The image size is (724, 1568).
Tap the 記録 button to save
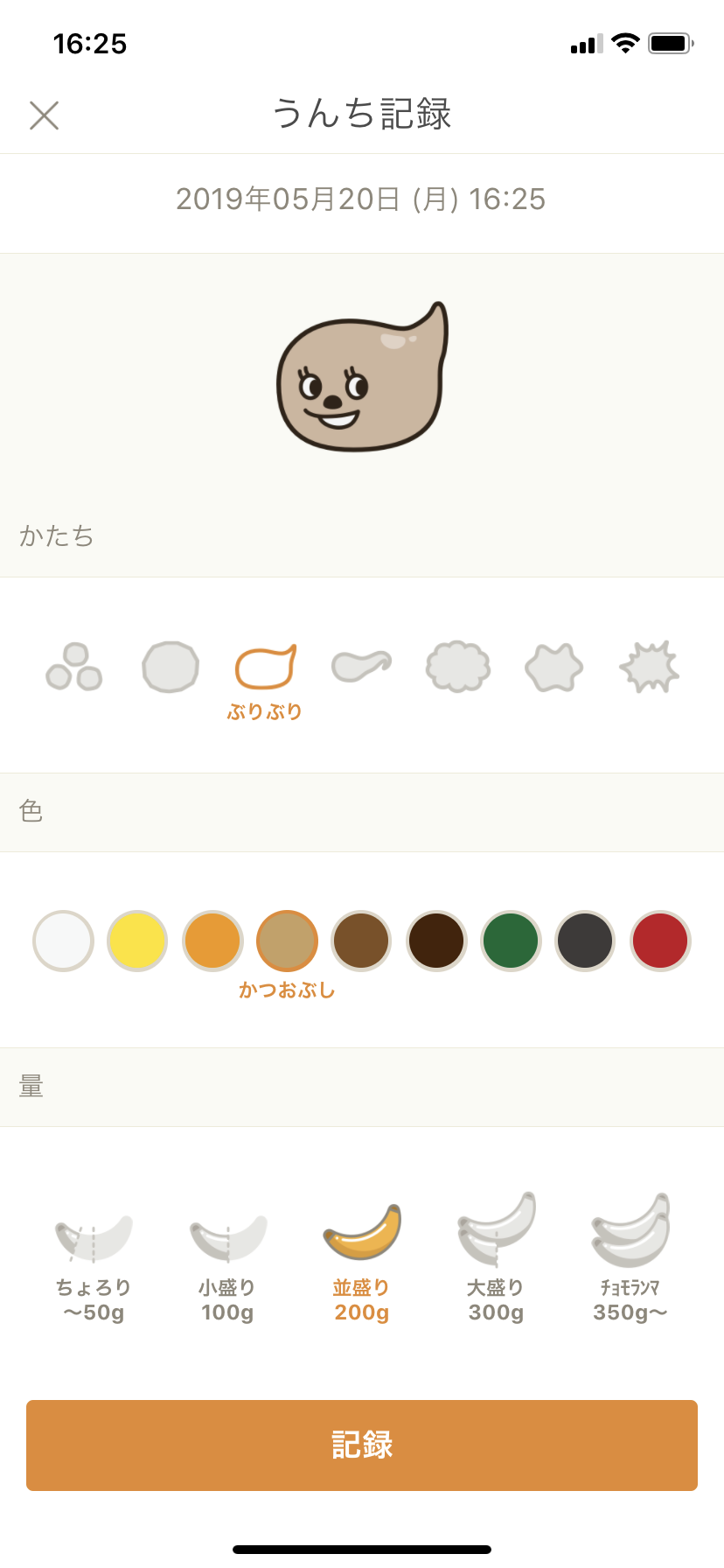point(361,1445)
